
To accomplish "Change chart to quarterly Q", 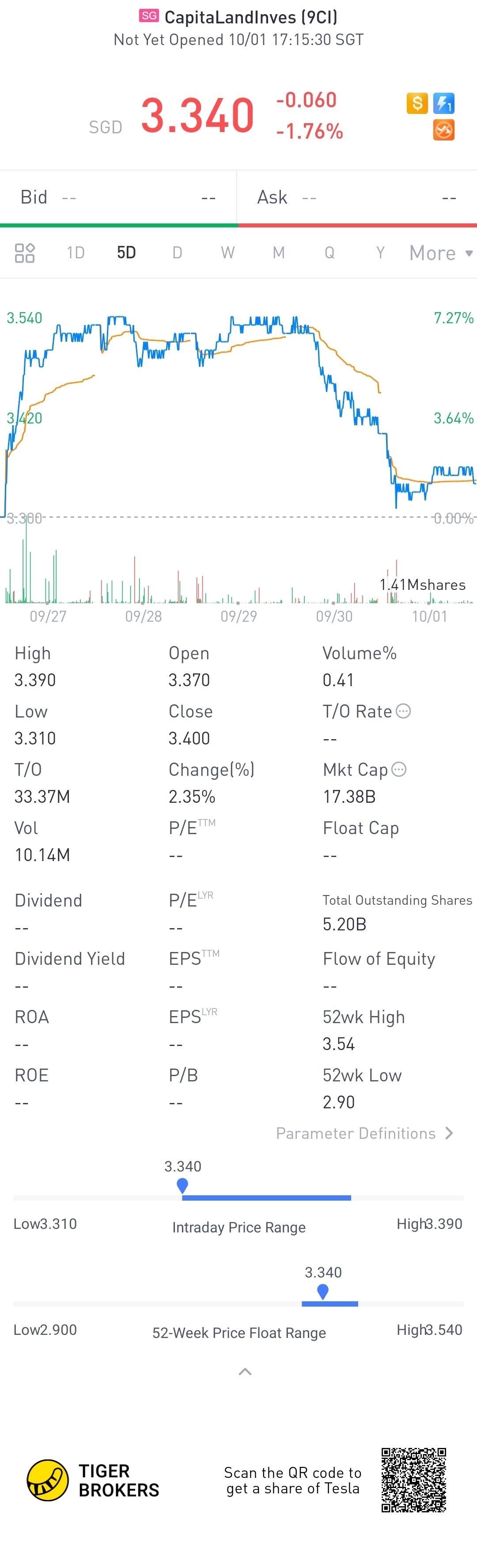I will [329, 253].
